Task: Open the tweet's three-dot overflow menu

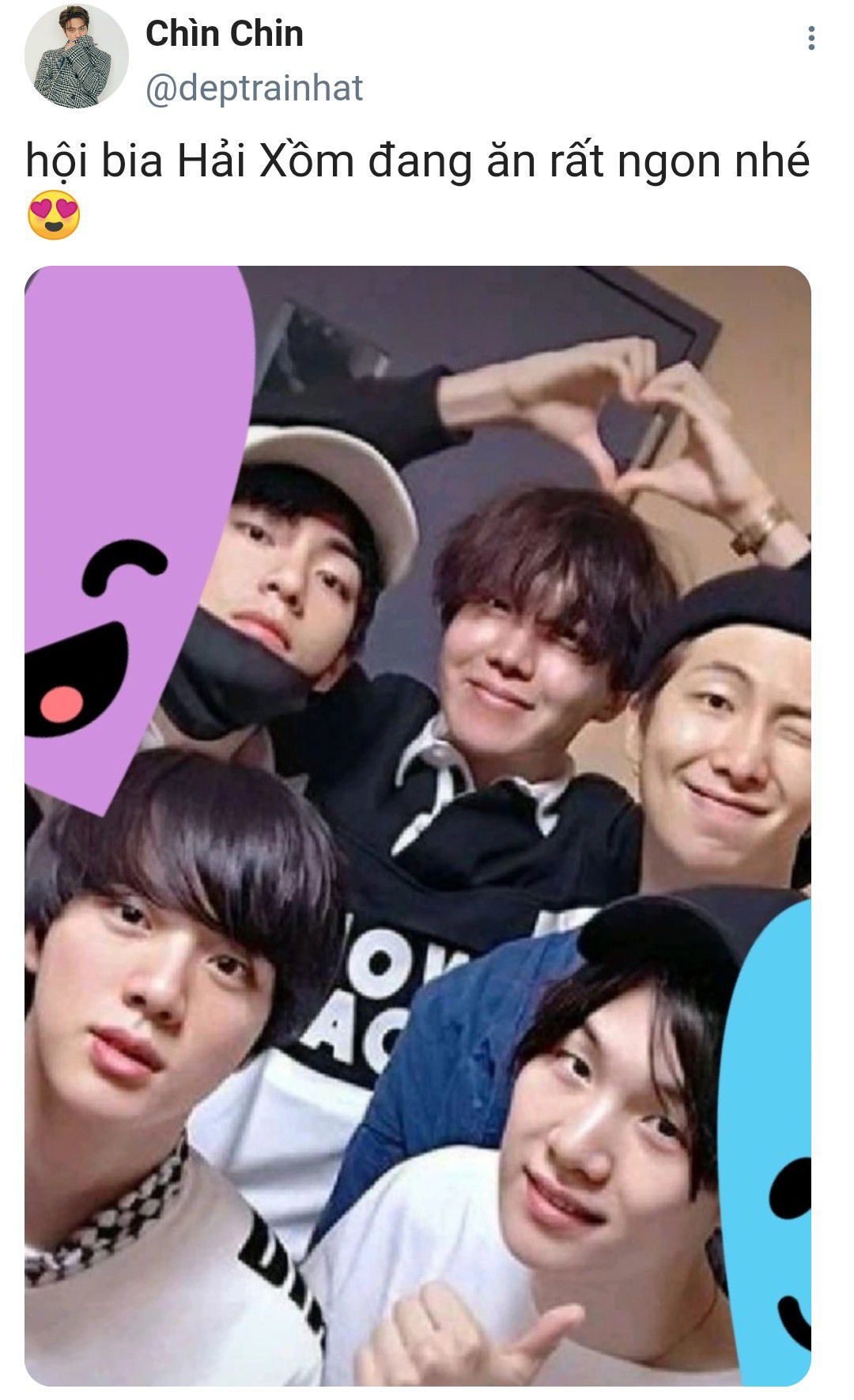Action: coord(811,38)
